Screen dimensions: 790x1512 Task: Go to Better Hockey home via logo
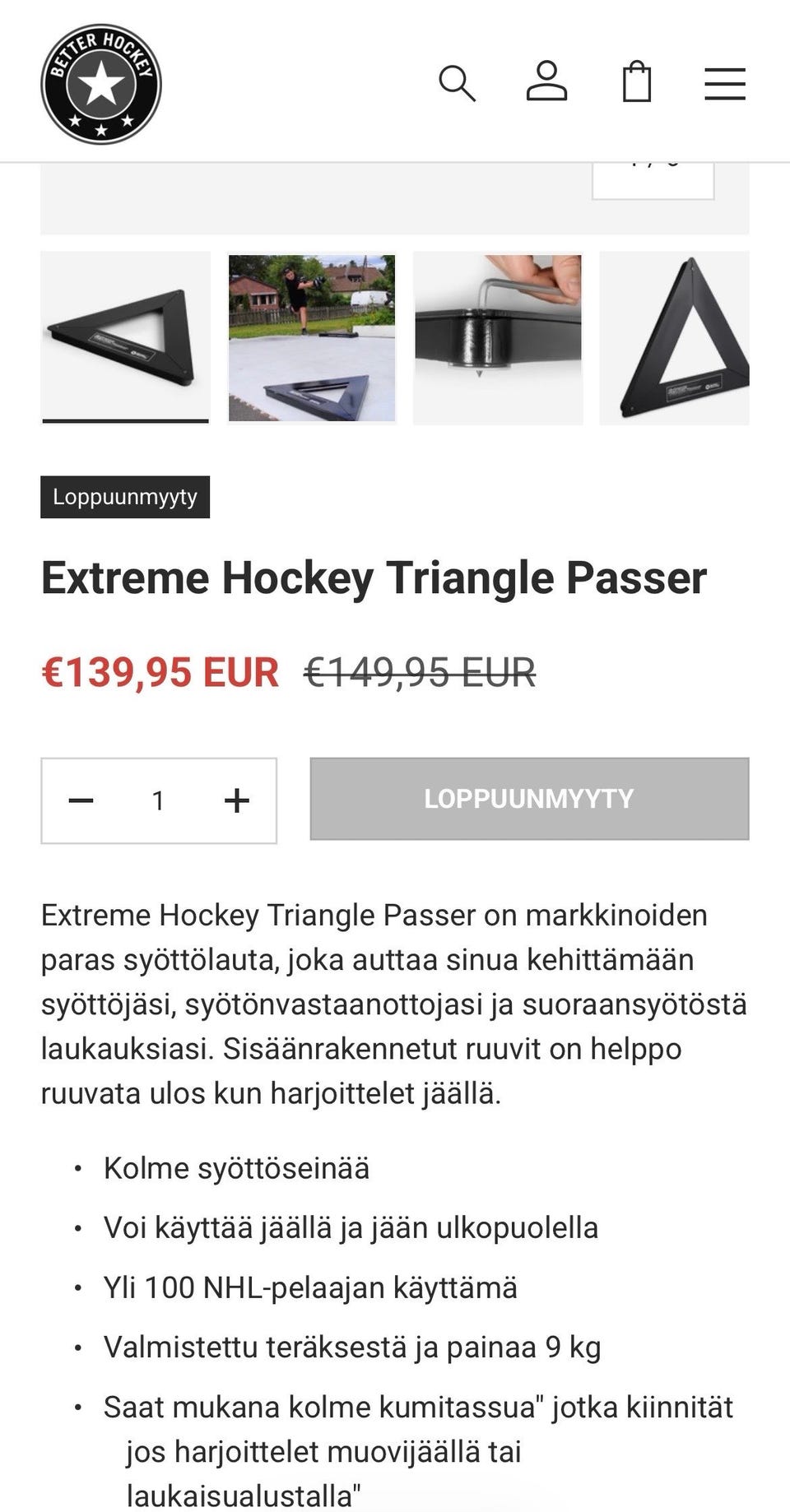(x=101, y=84)
